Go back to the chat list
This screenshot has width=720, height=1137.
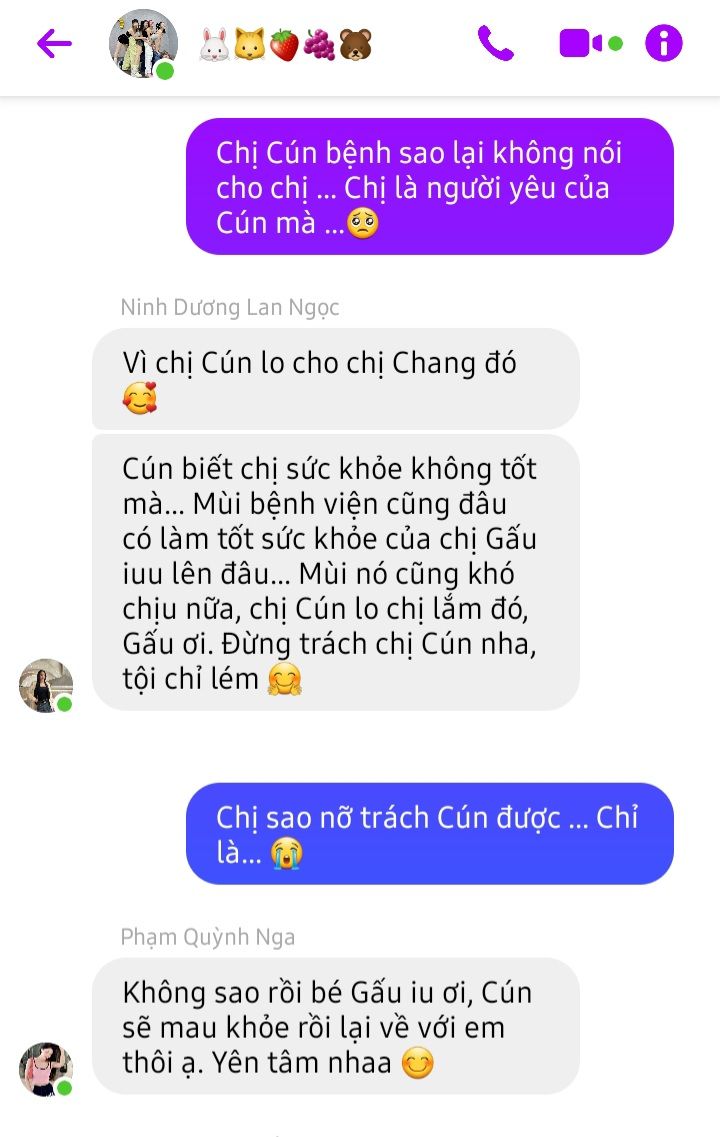point(54,44)
